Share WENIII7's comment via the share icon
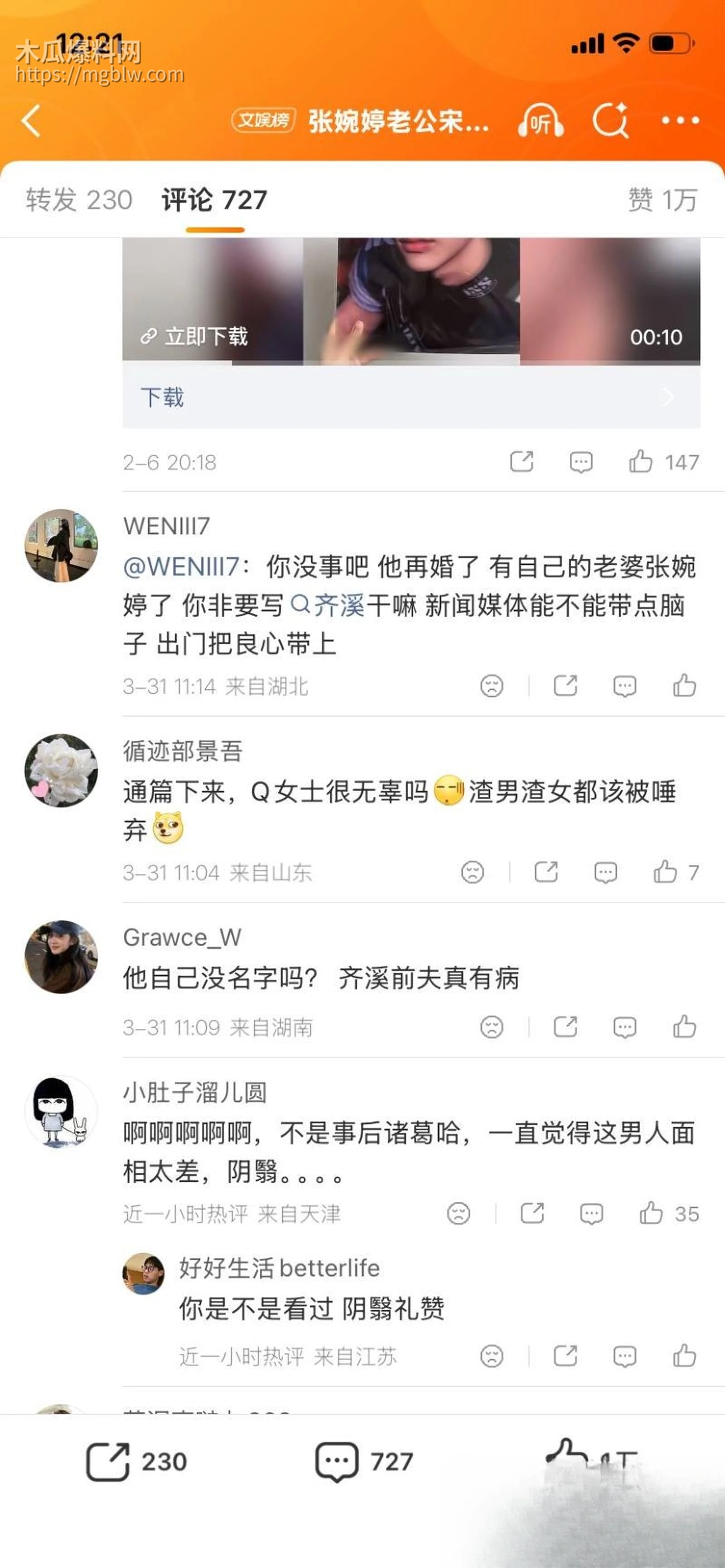This screenshot has height=1568, width=725. 566,686
